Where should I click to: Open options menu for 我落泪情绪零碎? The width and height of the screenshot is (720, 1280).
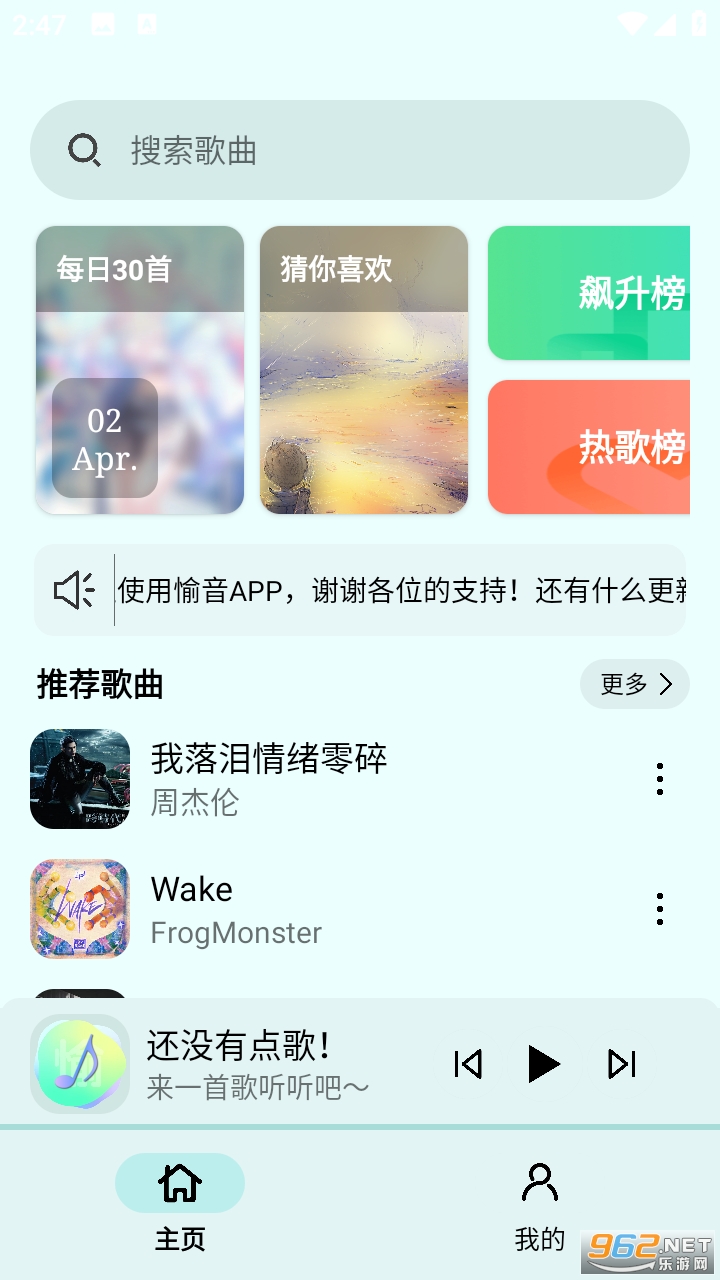(x=660, y=778)
